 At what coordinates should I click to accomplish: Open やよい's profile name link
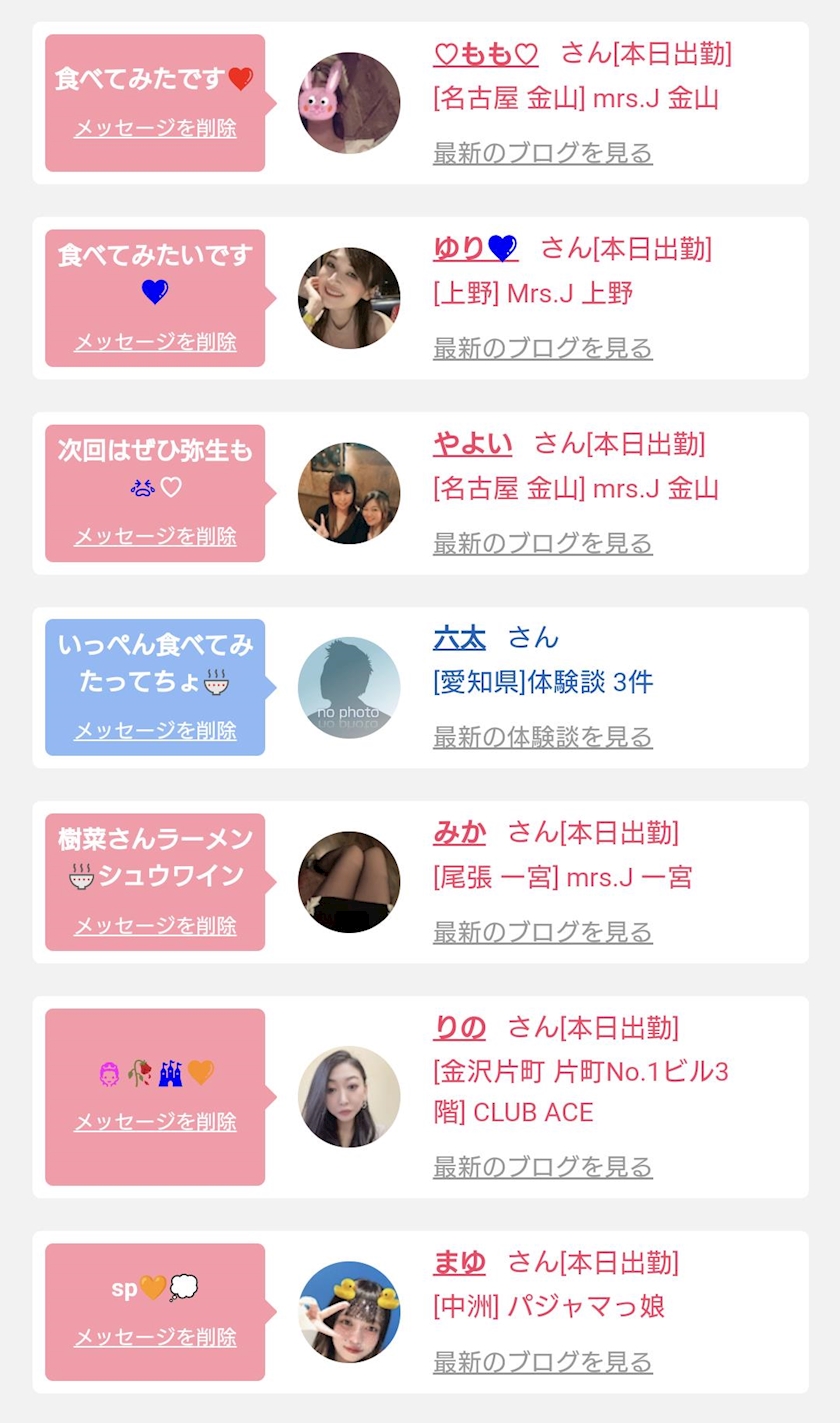click(x=472, y=443)
